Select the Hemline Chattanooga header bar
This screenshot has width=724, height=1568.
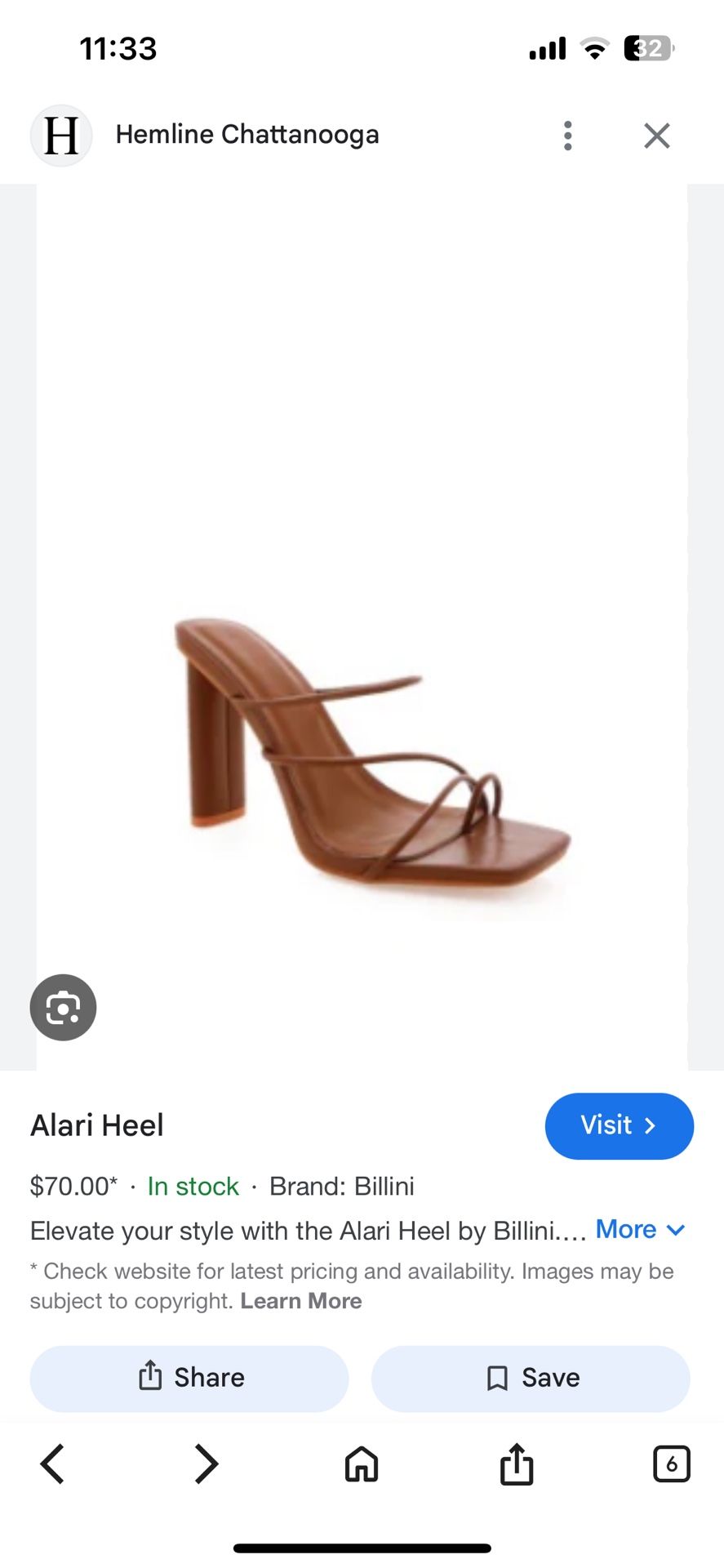[x=248, y=135]
